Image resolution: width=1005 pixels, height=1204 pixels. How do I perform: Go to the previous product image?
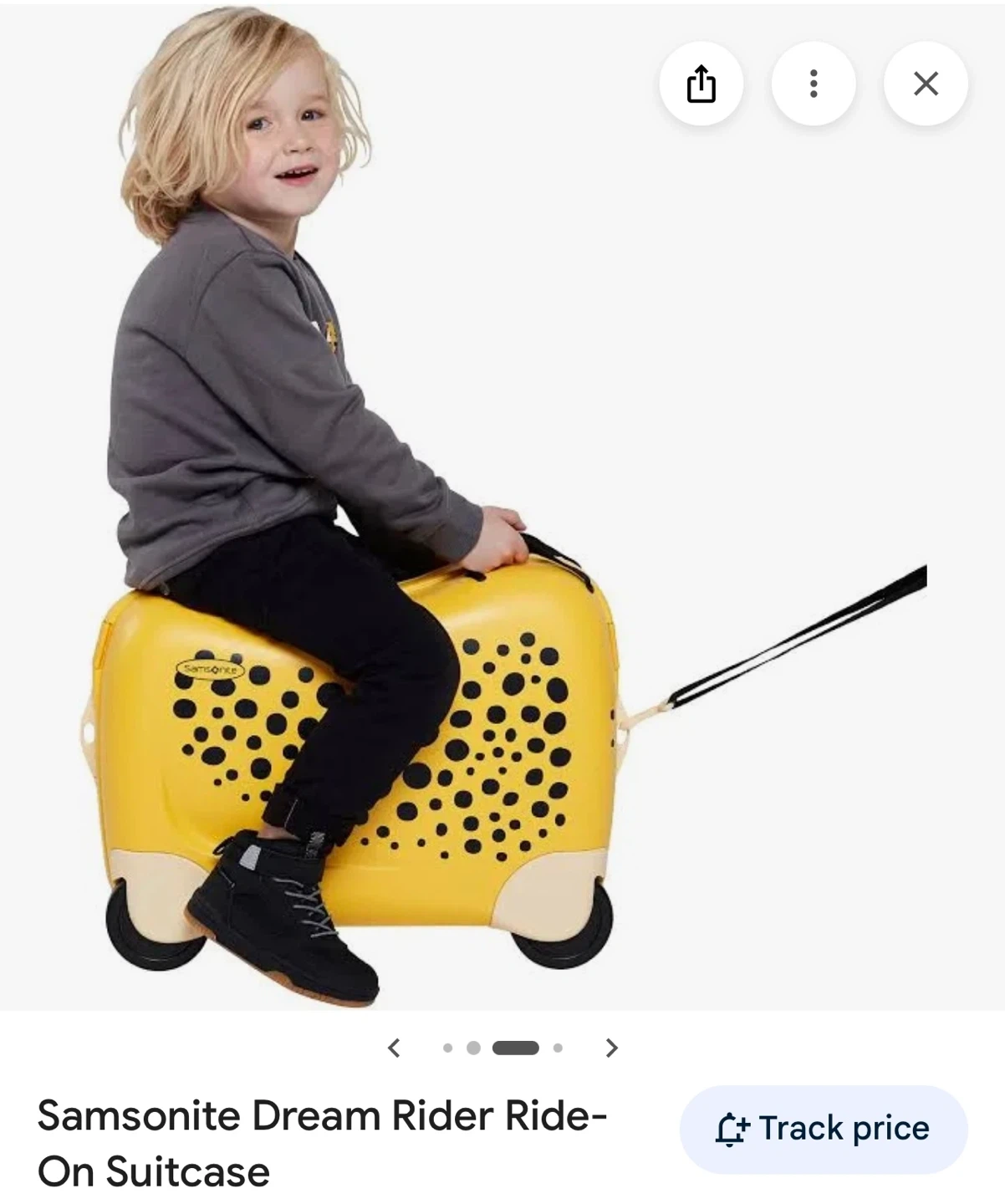(395, 1048)
